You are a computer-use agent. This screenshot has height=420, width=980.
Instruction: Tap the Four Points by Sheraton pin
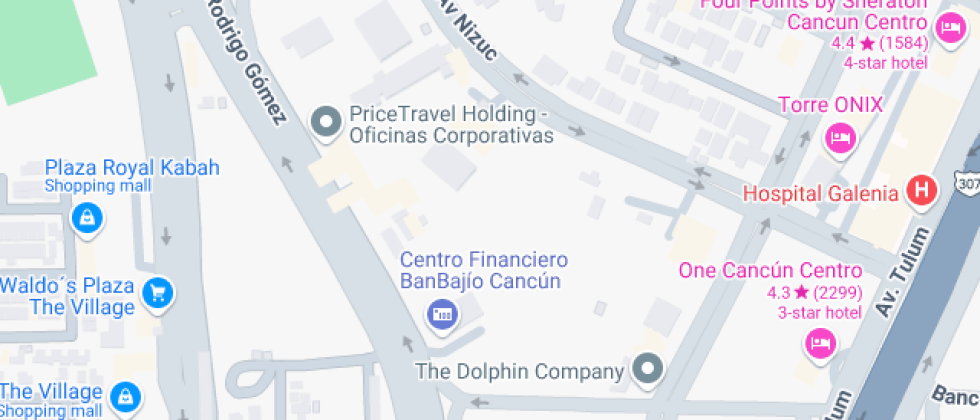pos(950,28)
